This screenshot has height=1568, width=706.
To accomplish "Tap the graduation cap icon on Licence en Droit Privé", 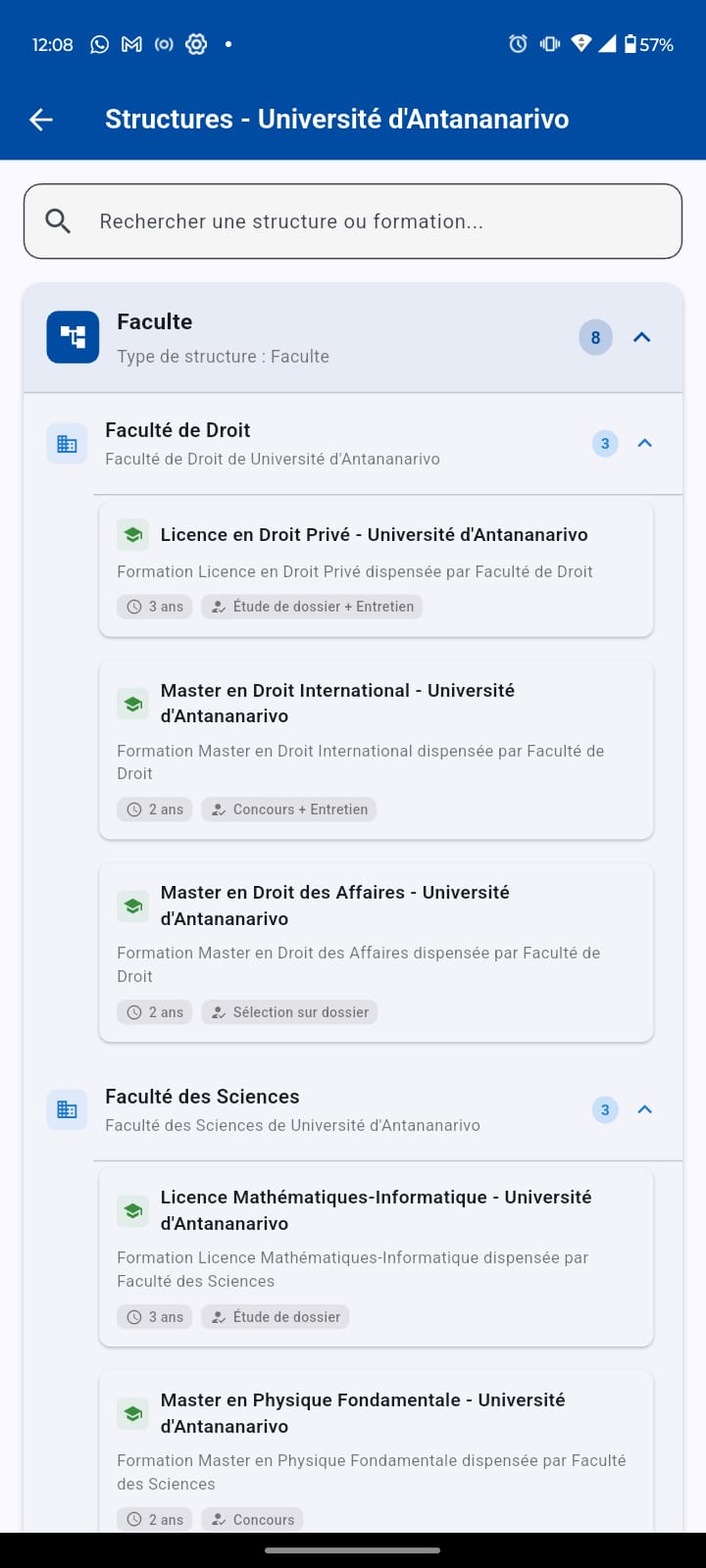I will (x=132, y=535).
